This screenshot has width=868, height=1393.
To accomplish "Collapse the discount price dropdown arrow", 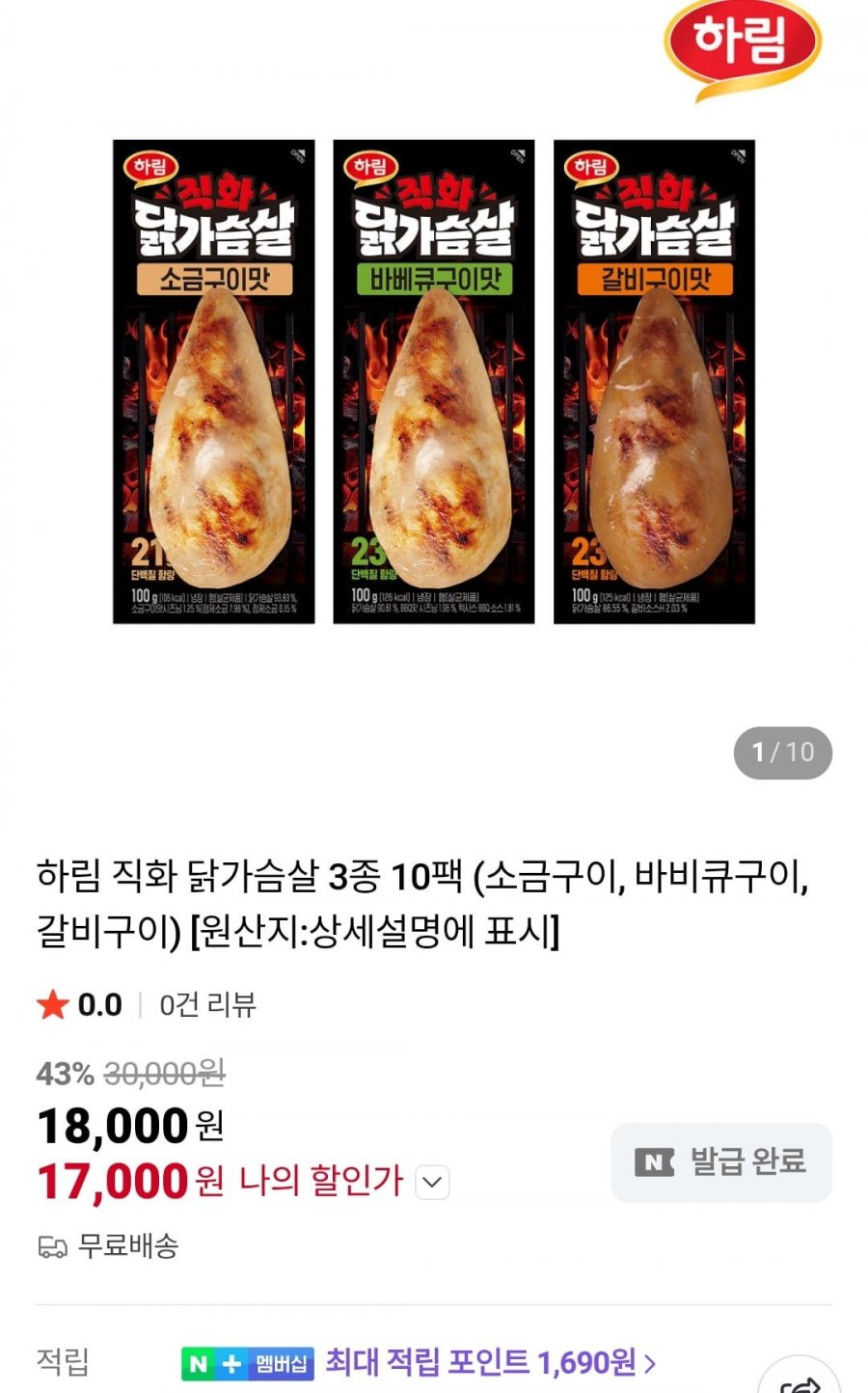I will tap(432, 1183).
